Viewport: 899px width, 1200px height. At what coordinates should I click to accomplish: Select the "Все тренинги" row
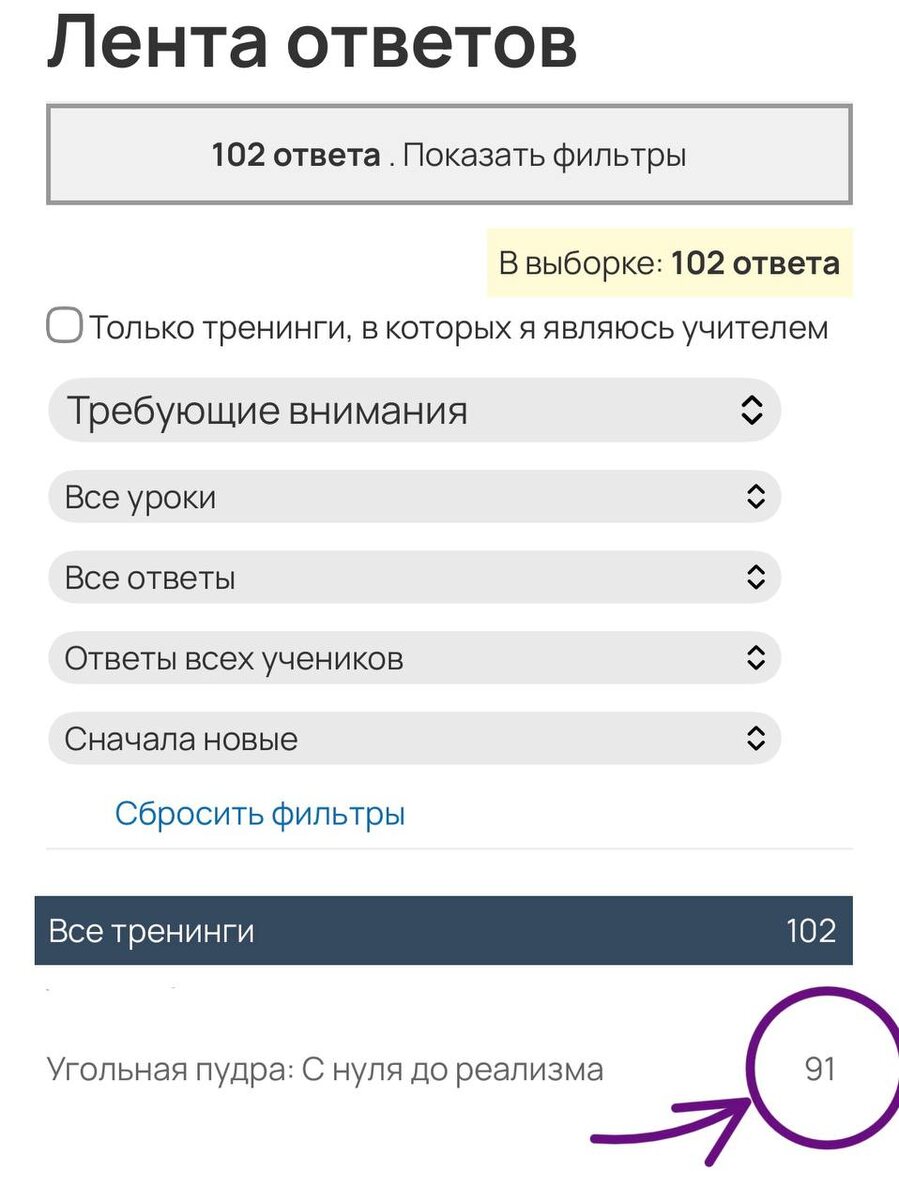pos(443,931)
